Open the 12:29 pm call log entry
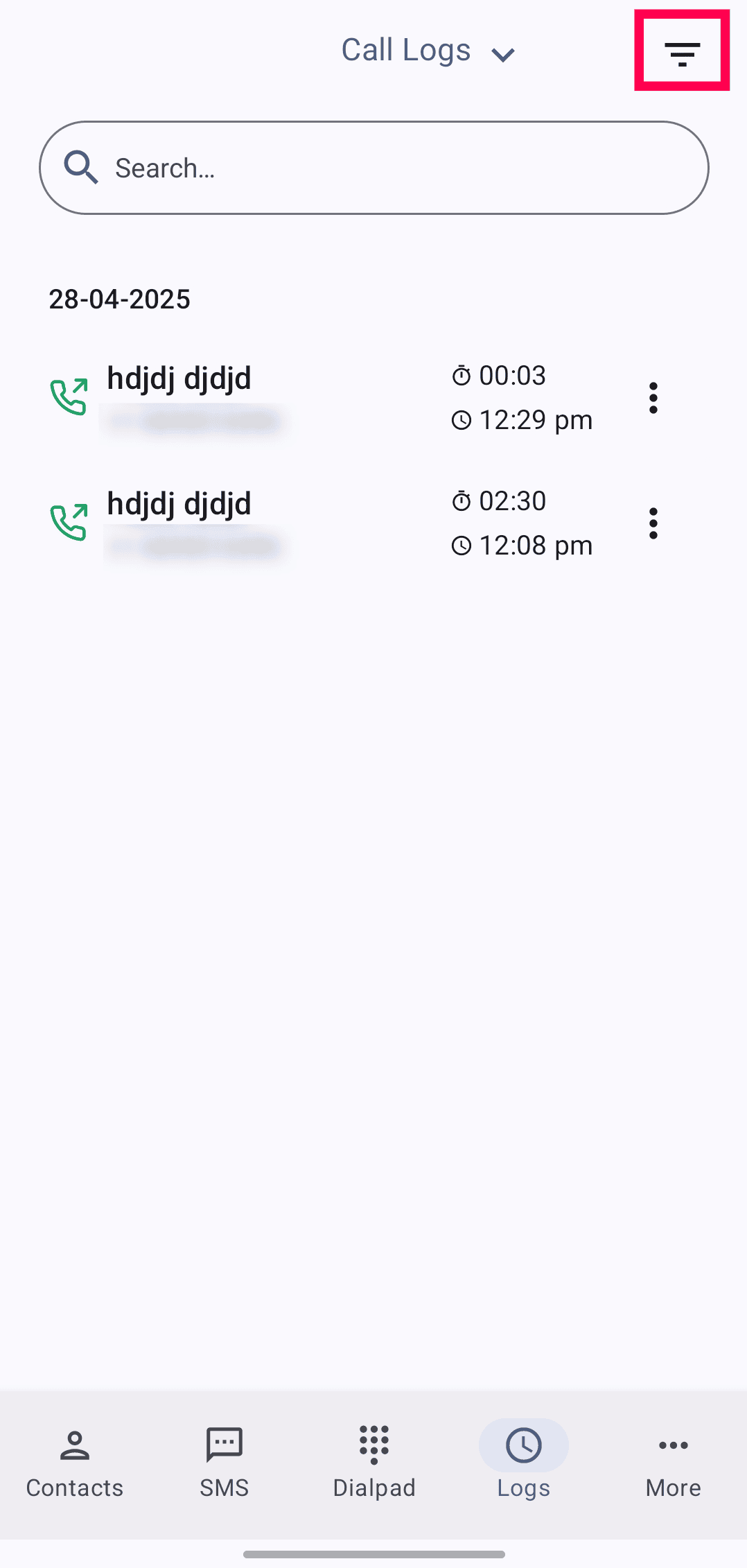 [277, 398]
